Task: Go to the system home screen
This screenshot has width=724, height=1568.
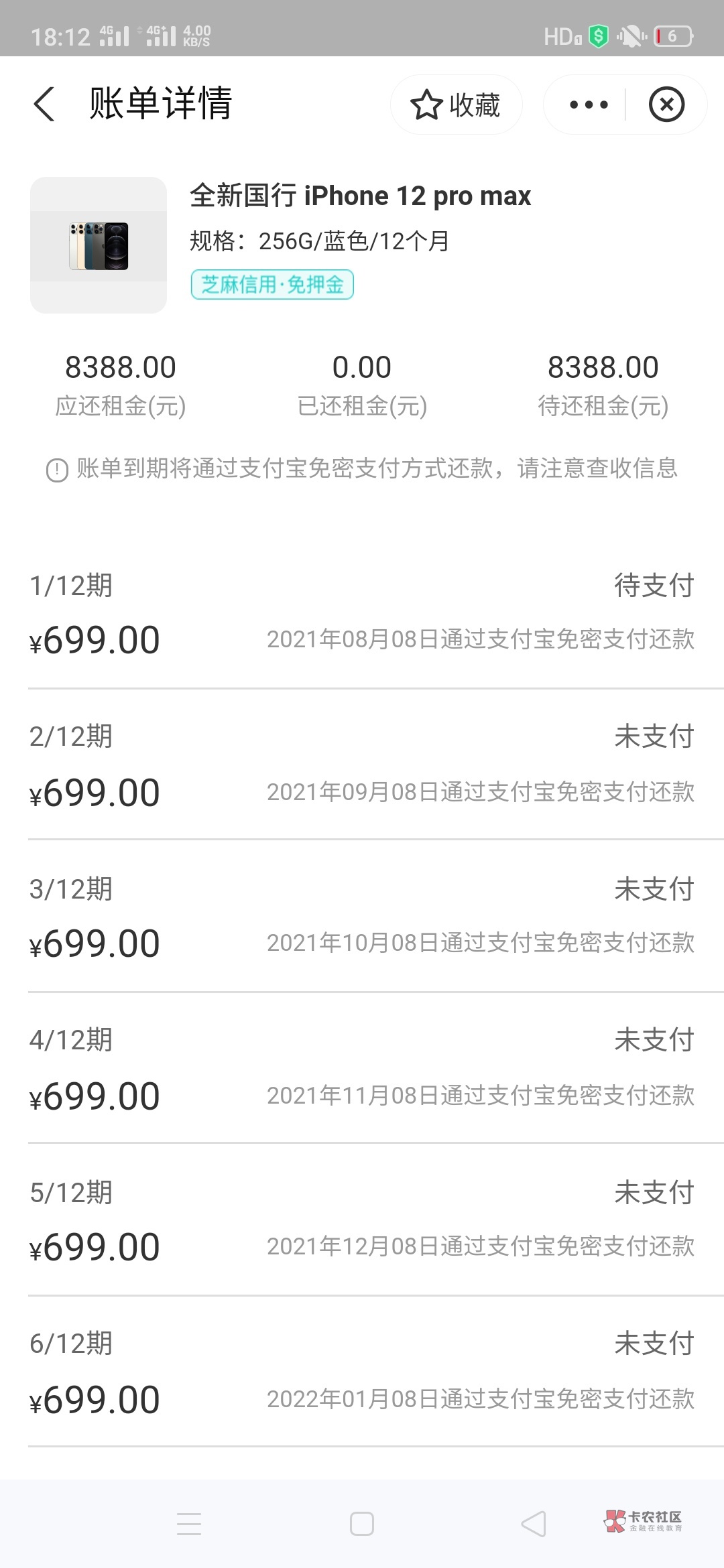Action: (362, 1524)
